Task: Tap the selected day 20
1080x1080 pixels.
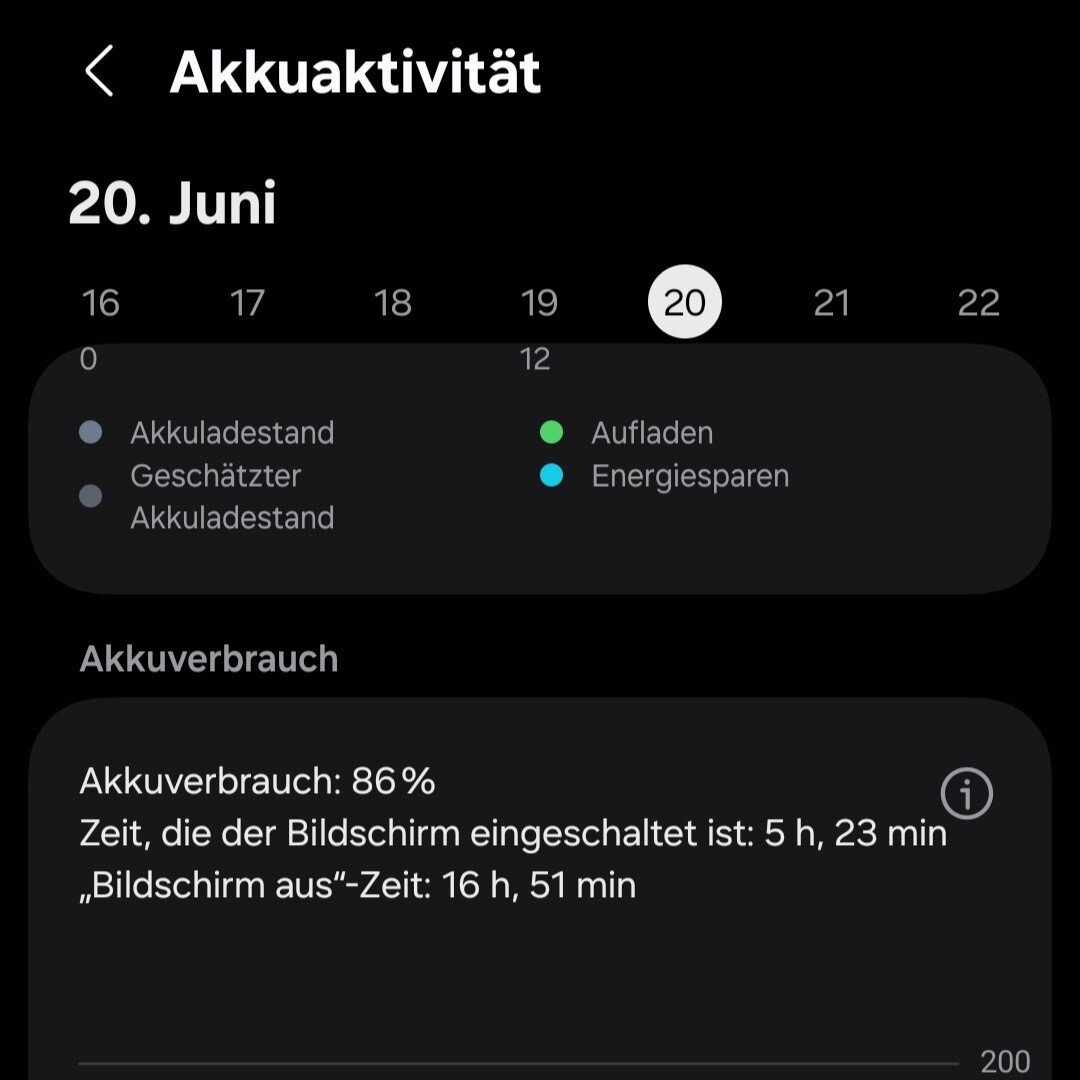Action: pos(685,302)
